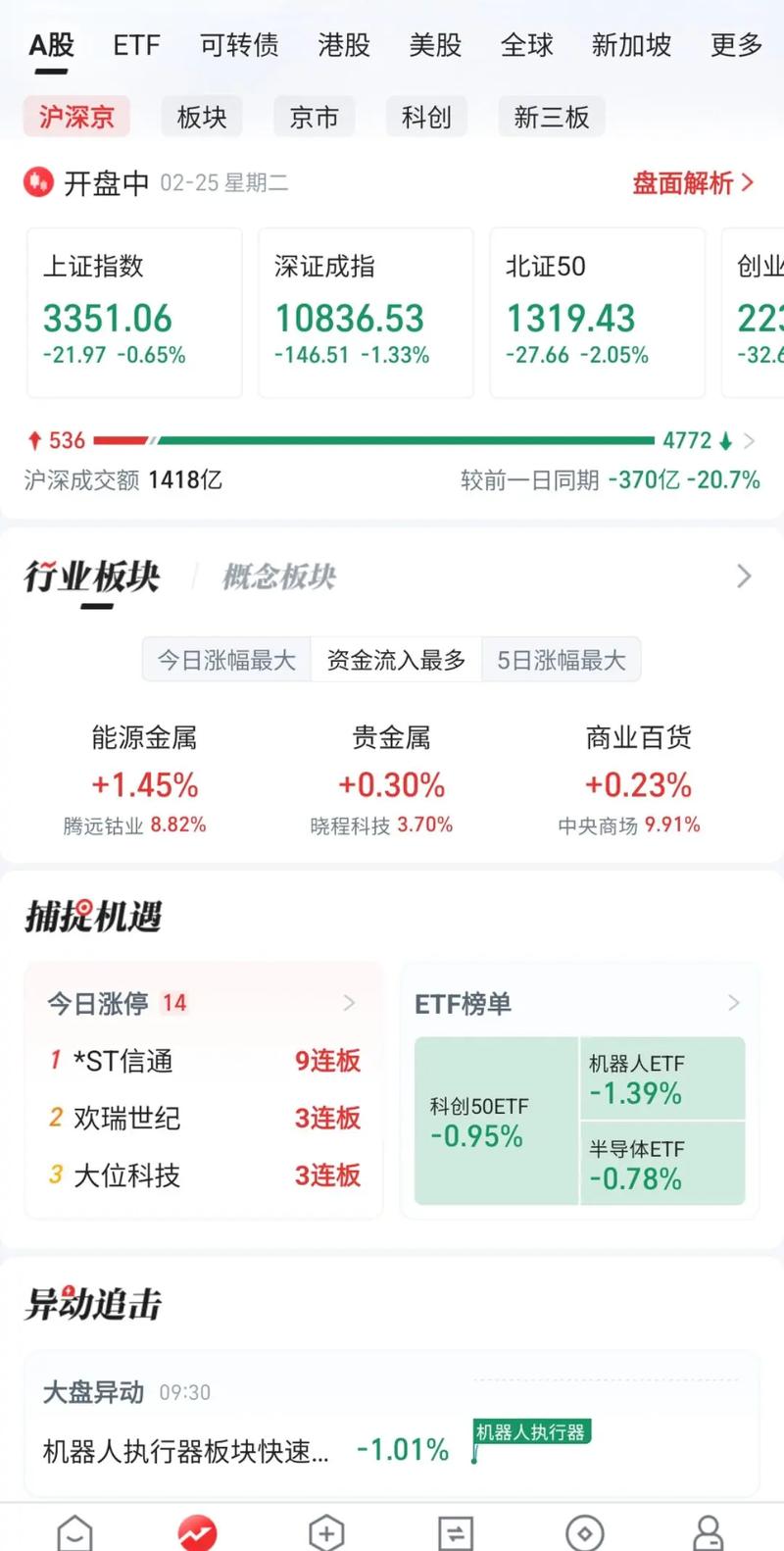The width and height of the screenshot is (784, 1551).
Task: Switch filter to 今日涨幅最大
Action: (x=225, y=659)
